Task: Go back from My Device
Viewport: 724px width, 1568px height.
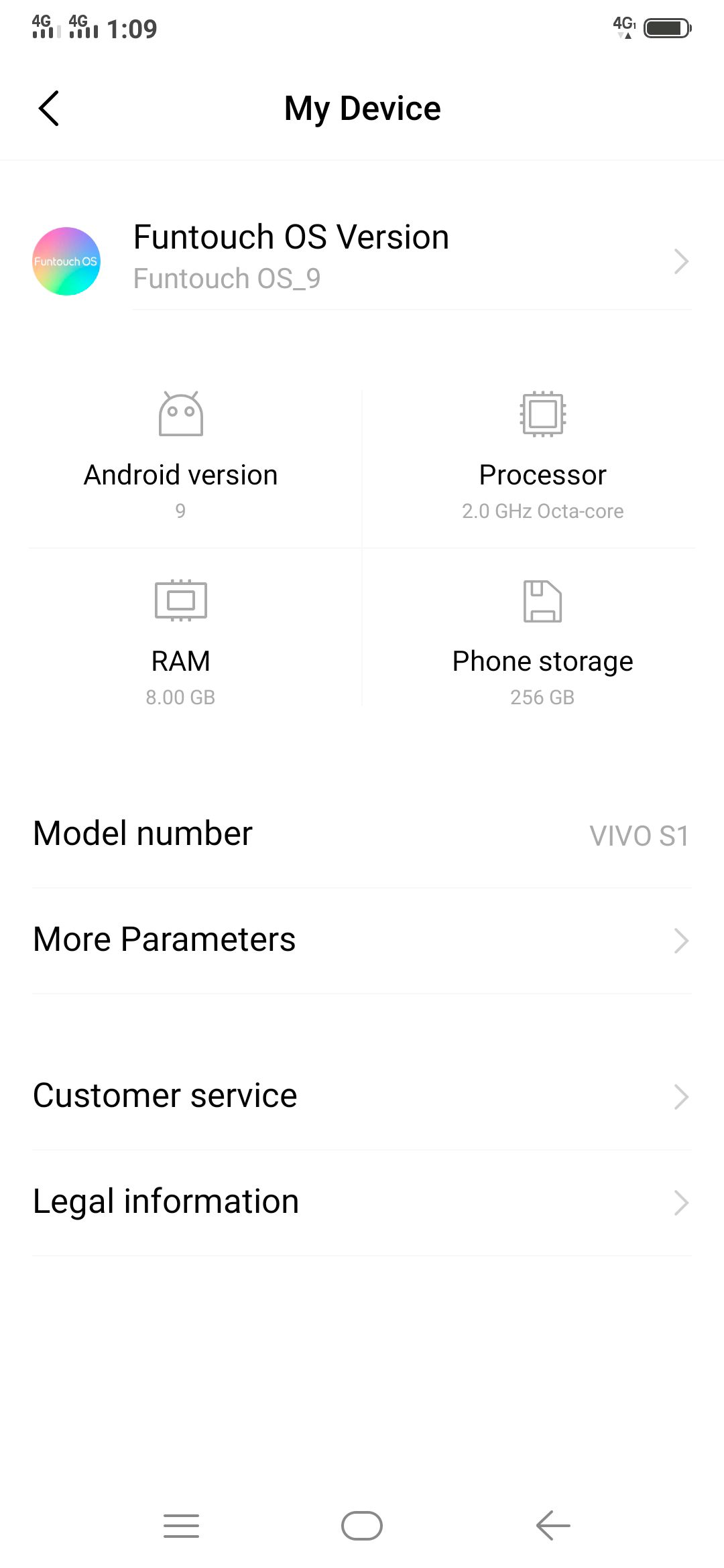Action: (49, 109)
